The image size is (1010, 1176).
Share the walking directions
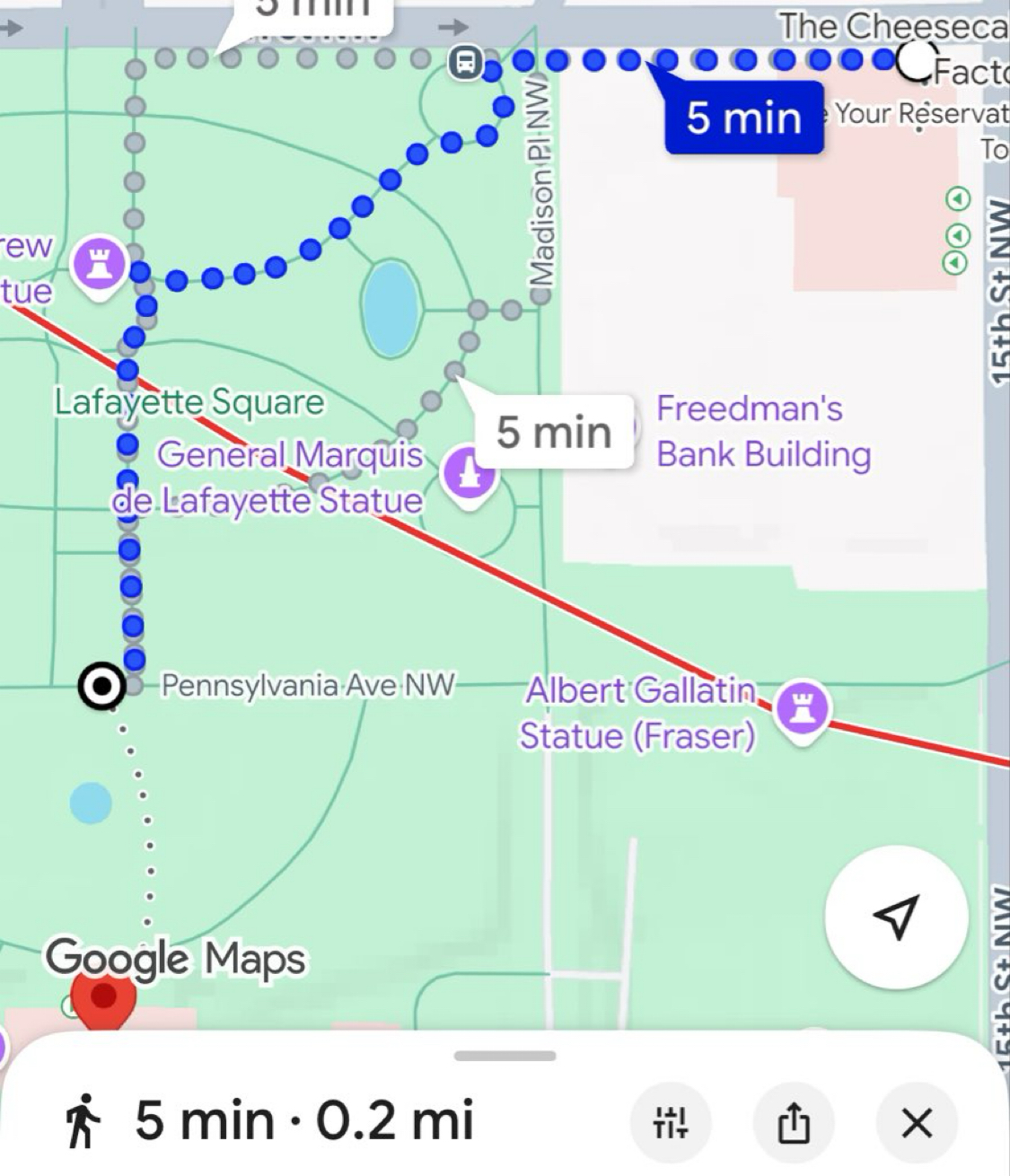(794, 1122)
